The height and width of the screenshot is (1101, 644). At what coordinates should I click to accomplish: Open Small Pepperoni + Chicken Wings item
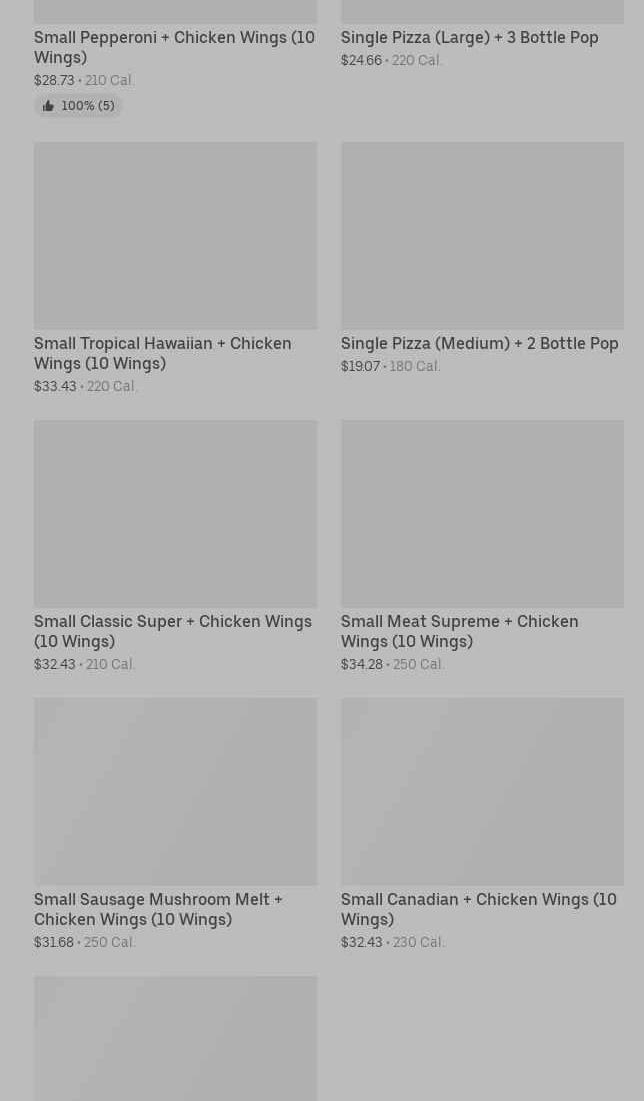(175, 47)
